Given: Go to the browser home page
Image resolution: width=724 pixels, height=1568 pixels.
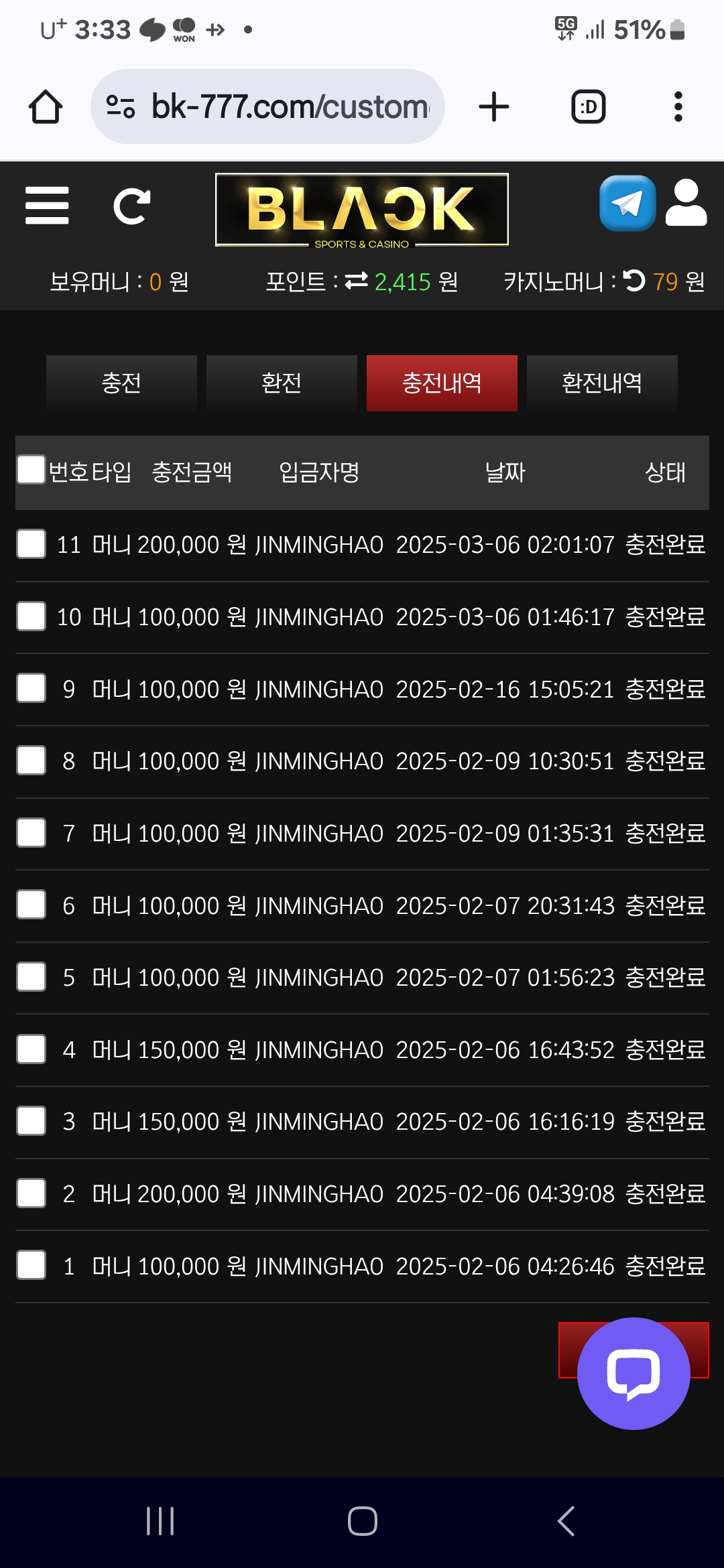Looking at the screenshot, I should pos(46,107).
